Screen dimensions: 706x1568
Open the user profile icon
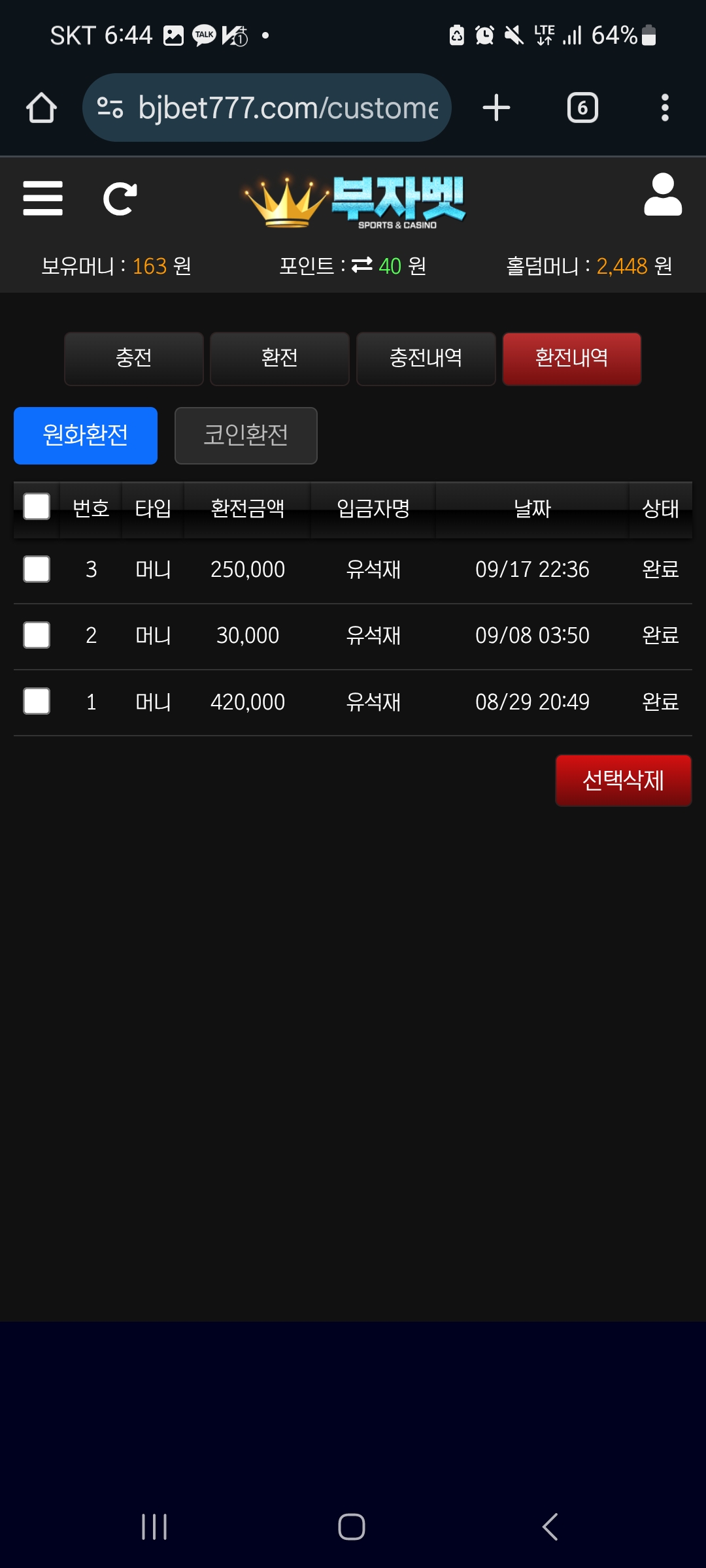tap(663, 194)
